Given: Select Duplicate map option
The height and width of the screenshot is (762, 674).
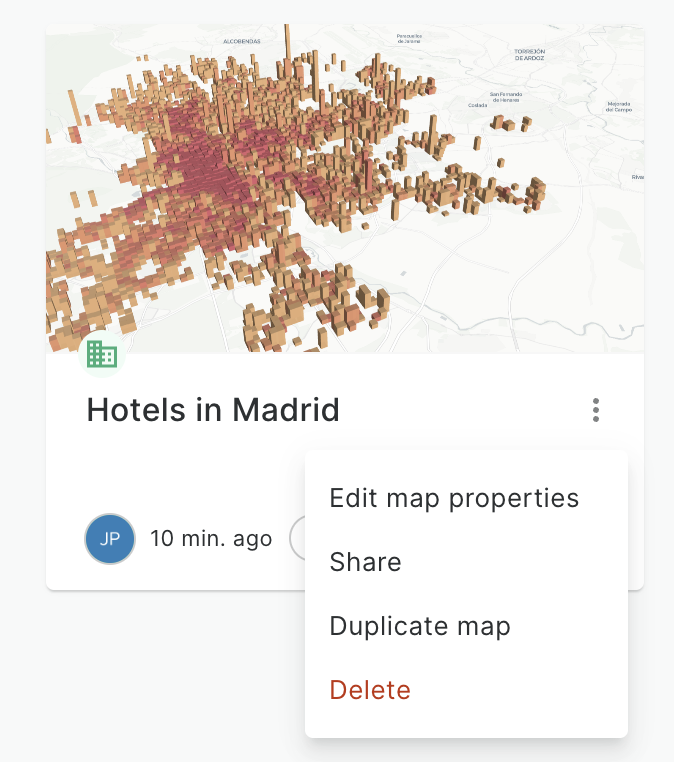Looking at the screenshot, I should click(420, 626).
